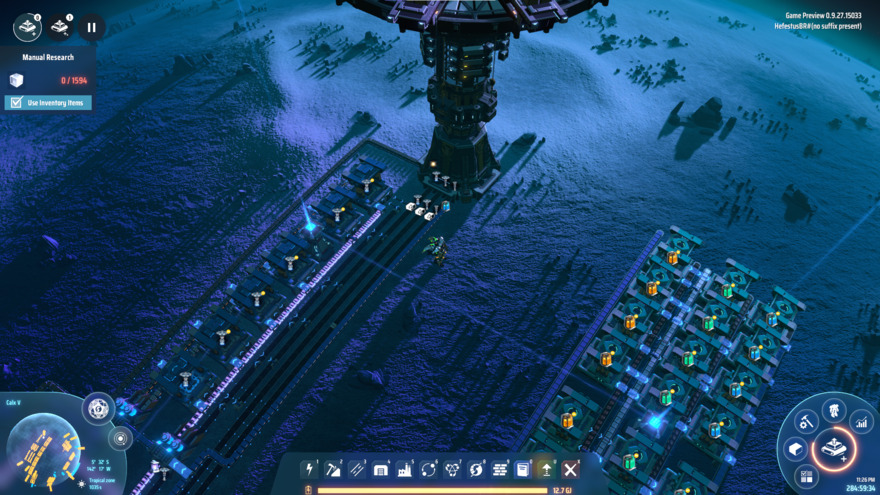Image resolution: width=880 pixels, height=495 pixels.
Task: Open the inventory cube panel
Action: coord(797,449)
